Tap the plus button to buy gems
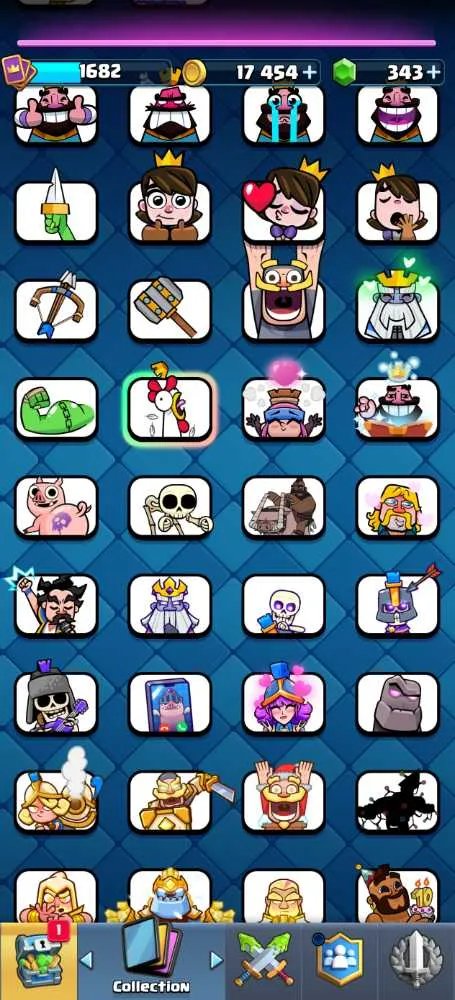455x1000 pixels. click(435, 72)
